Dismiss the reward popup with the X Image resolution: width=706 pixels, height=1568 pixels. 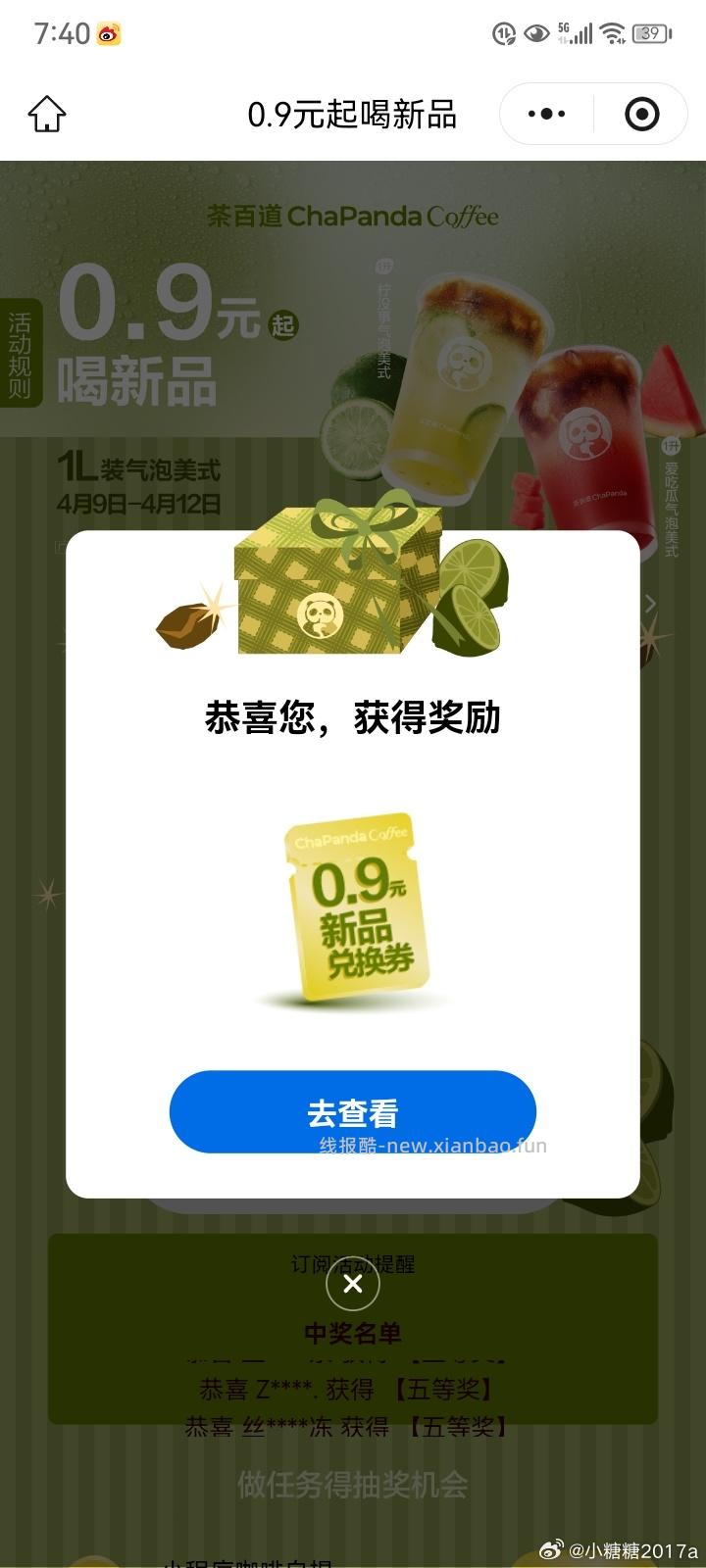pyautogui.click(x=353, y=1283)
